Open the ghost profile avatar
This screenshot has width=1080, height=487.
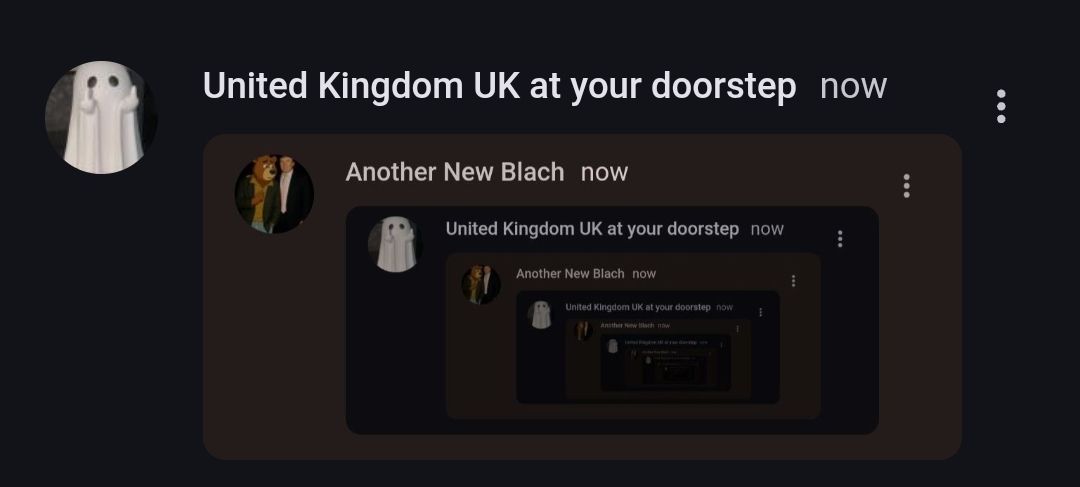101,117
